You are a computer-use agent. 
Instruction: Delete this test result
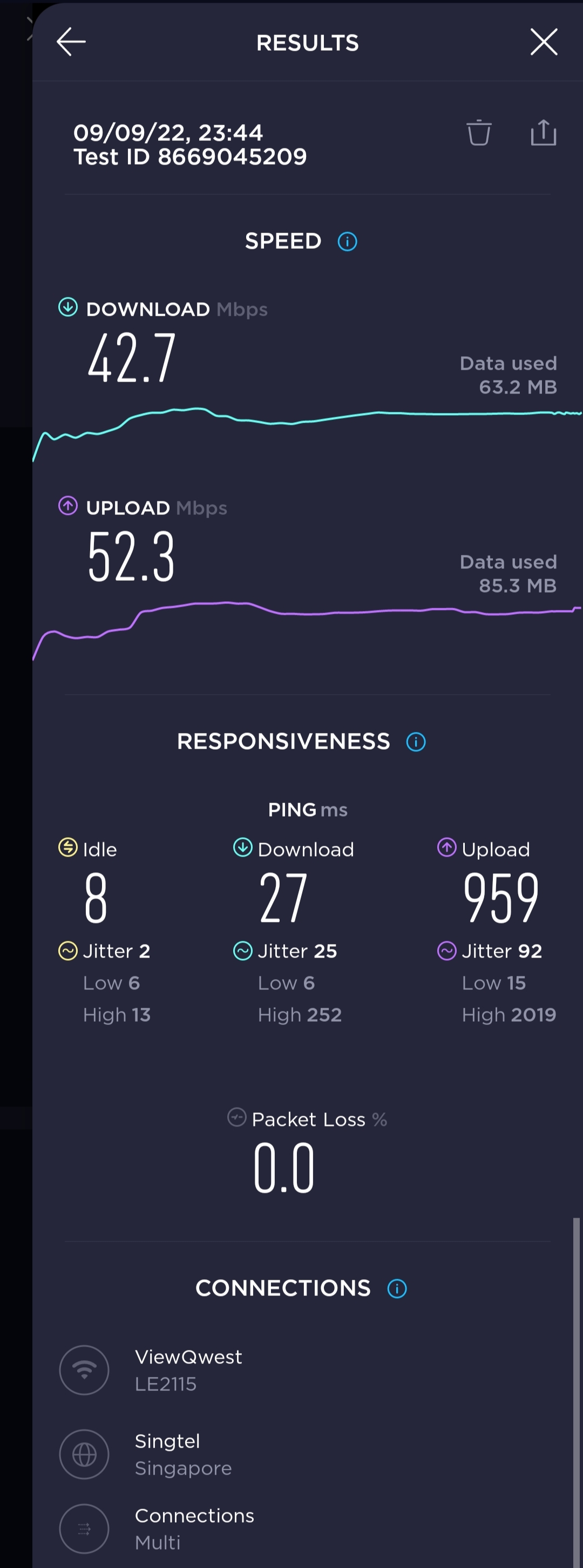coord(479,133)
